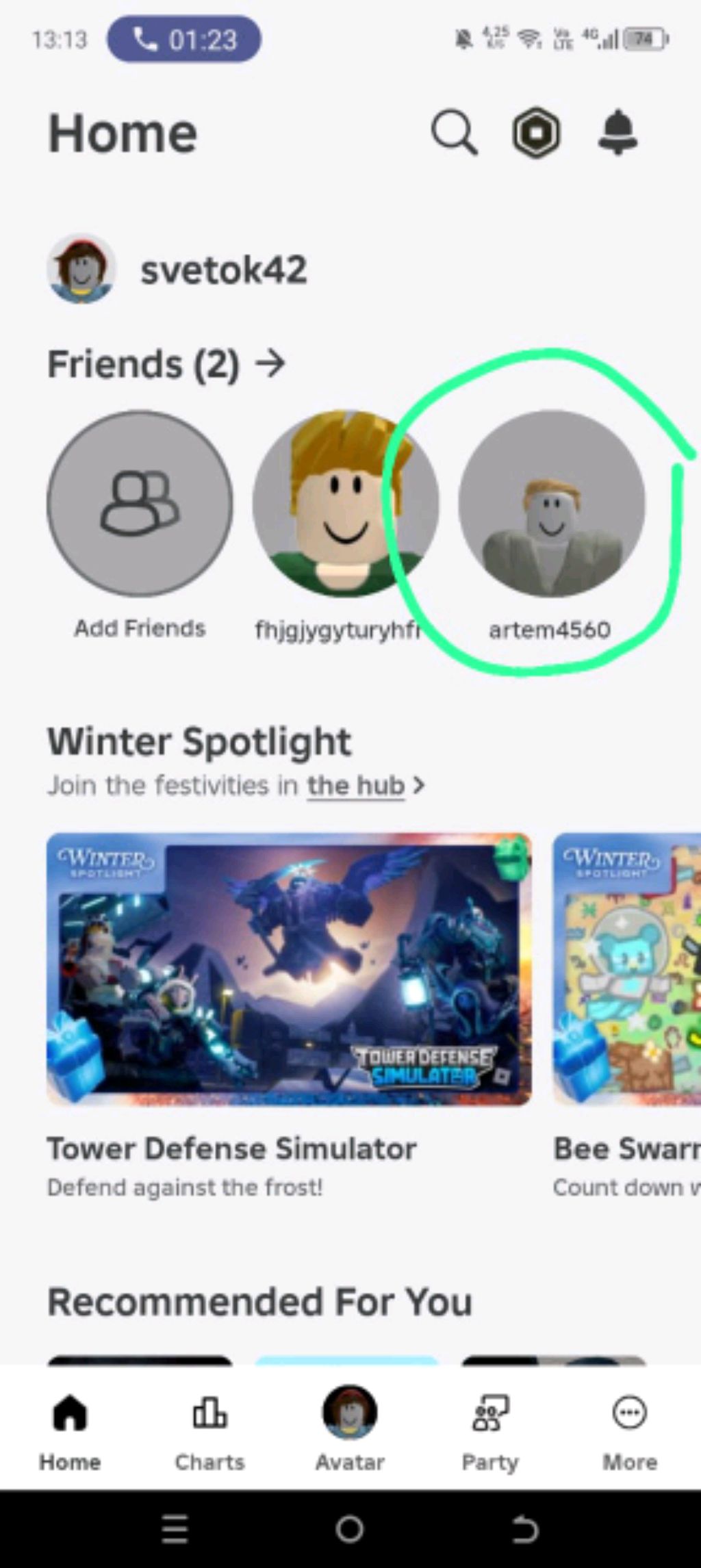Image resolution: width=701 pixels, height=1568 pixels.
Task: Open the Winter Spotlight hub link
Action: click(x=356, y=786)
